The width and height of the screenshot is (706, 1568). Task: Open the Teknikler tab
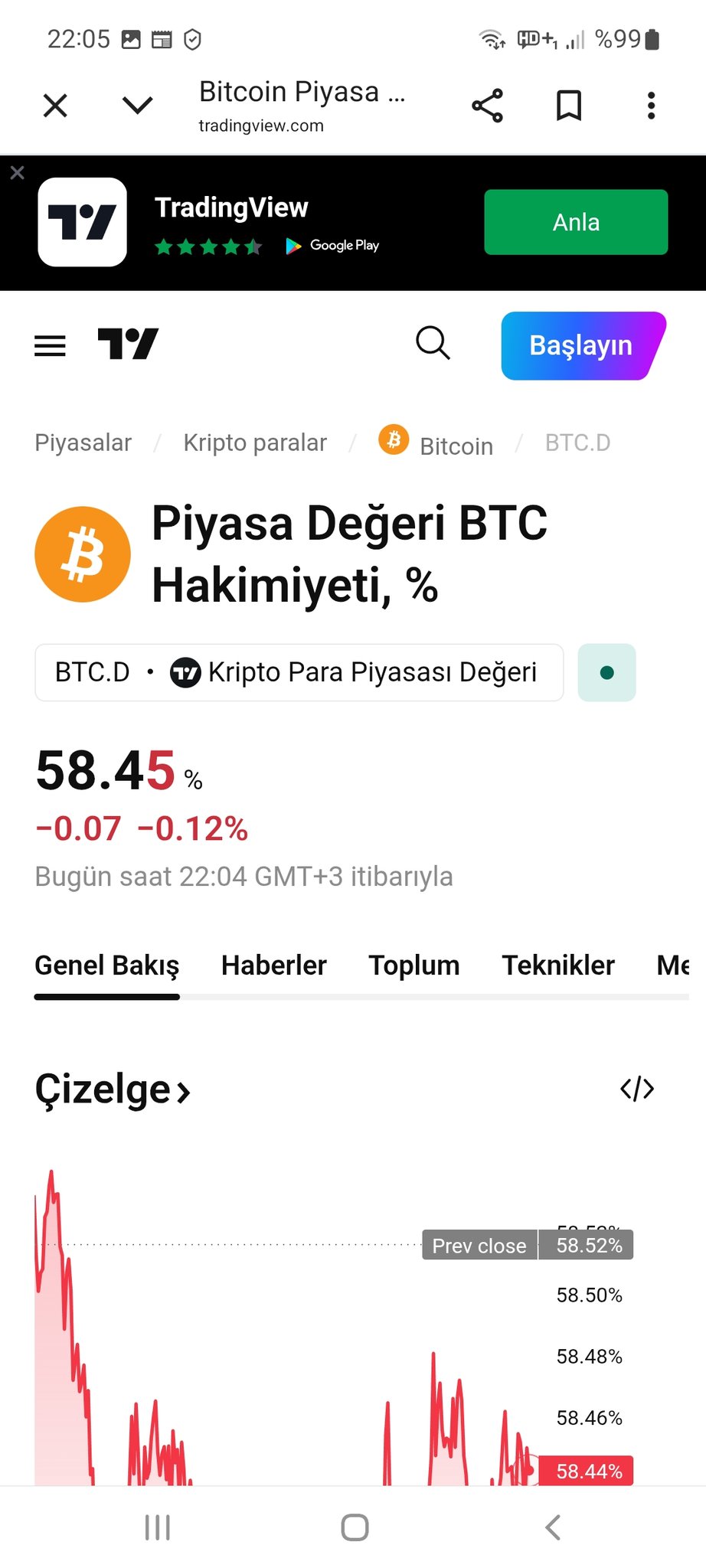pos(558,965)
